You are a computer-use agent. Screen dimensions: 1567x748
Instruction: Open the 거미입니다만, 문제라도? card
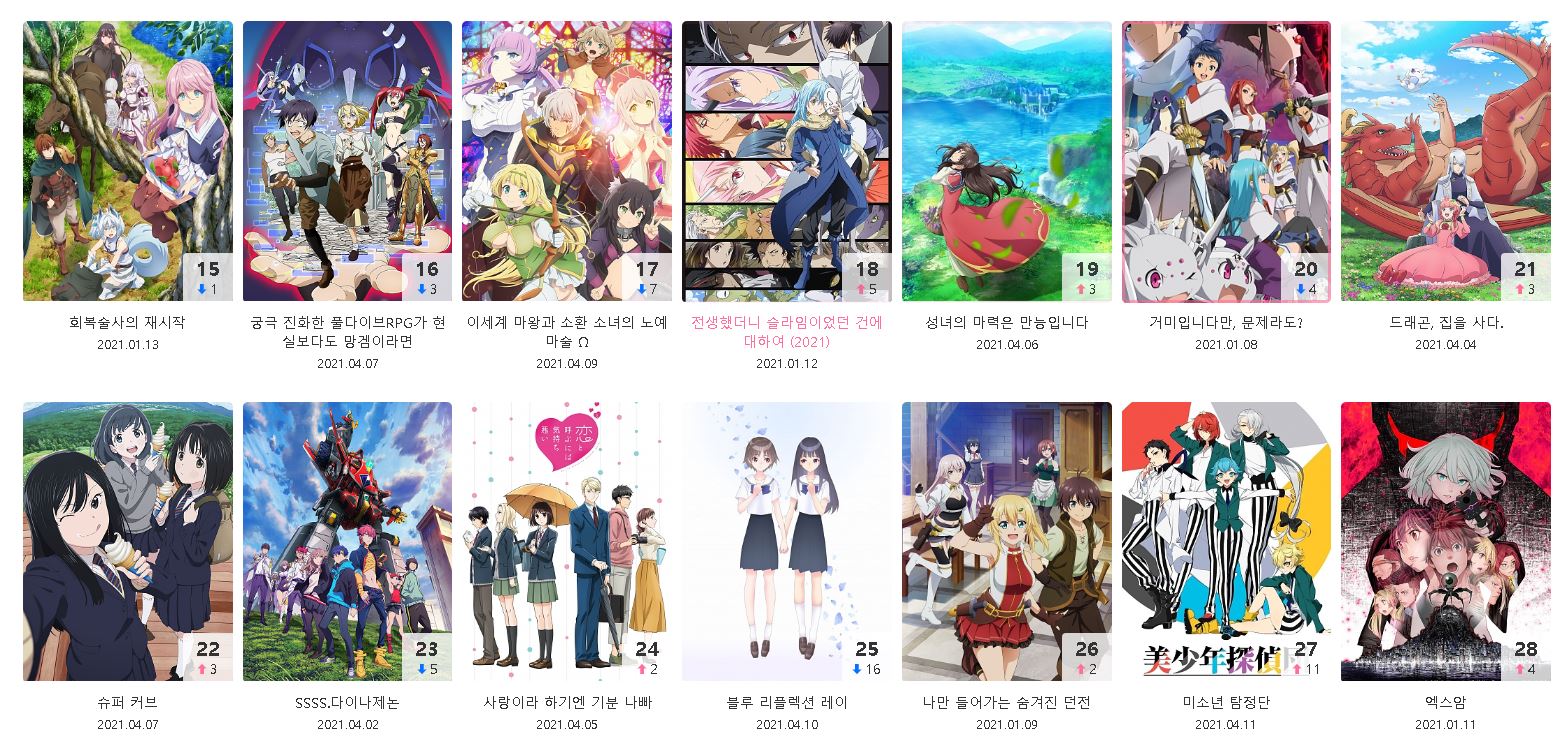1226,161
